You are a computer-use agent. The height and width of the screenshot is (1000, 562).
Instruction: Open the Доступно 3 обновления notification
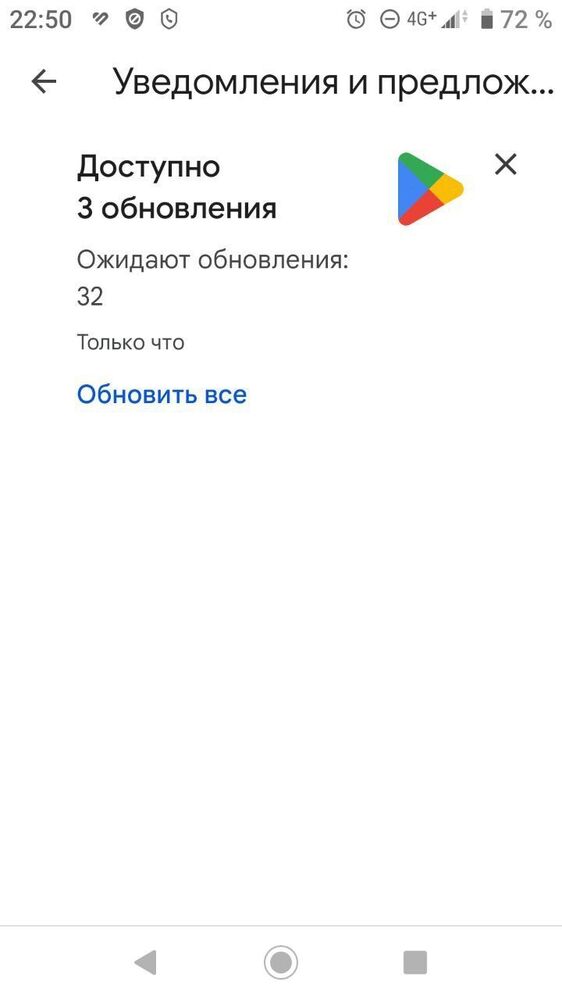177,188
